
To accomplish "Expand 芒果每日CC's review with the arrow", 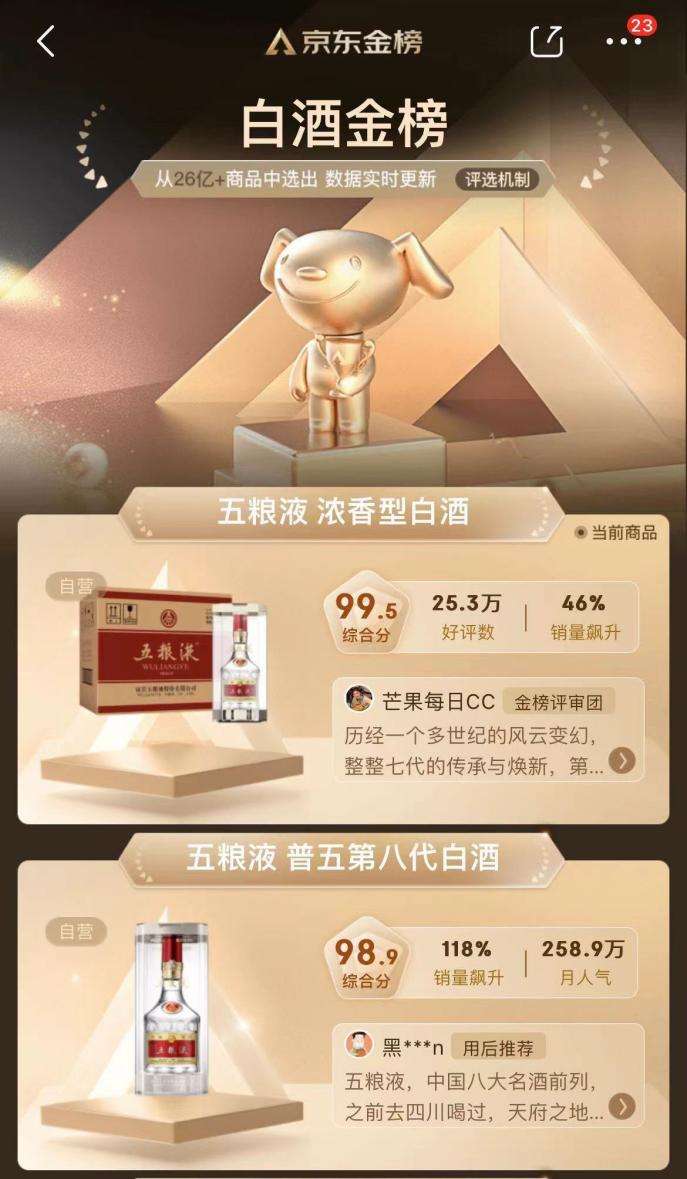I will click(x=622, y=760).
